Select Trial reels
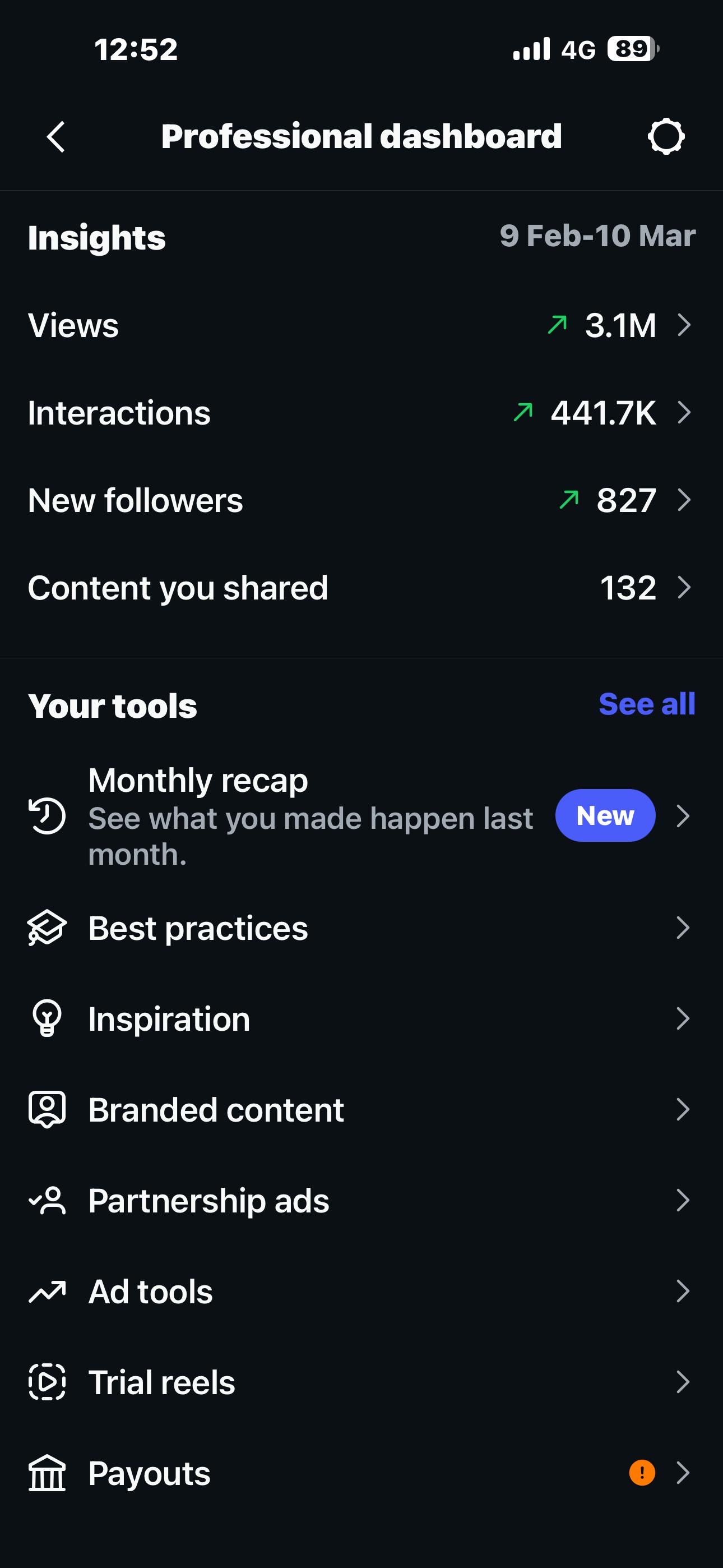 coord(361,1382)
